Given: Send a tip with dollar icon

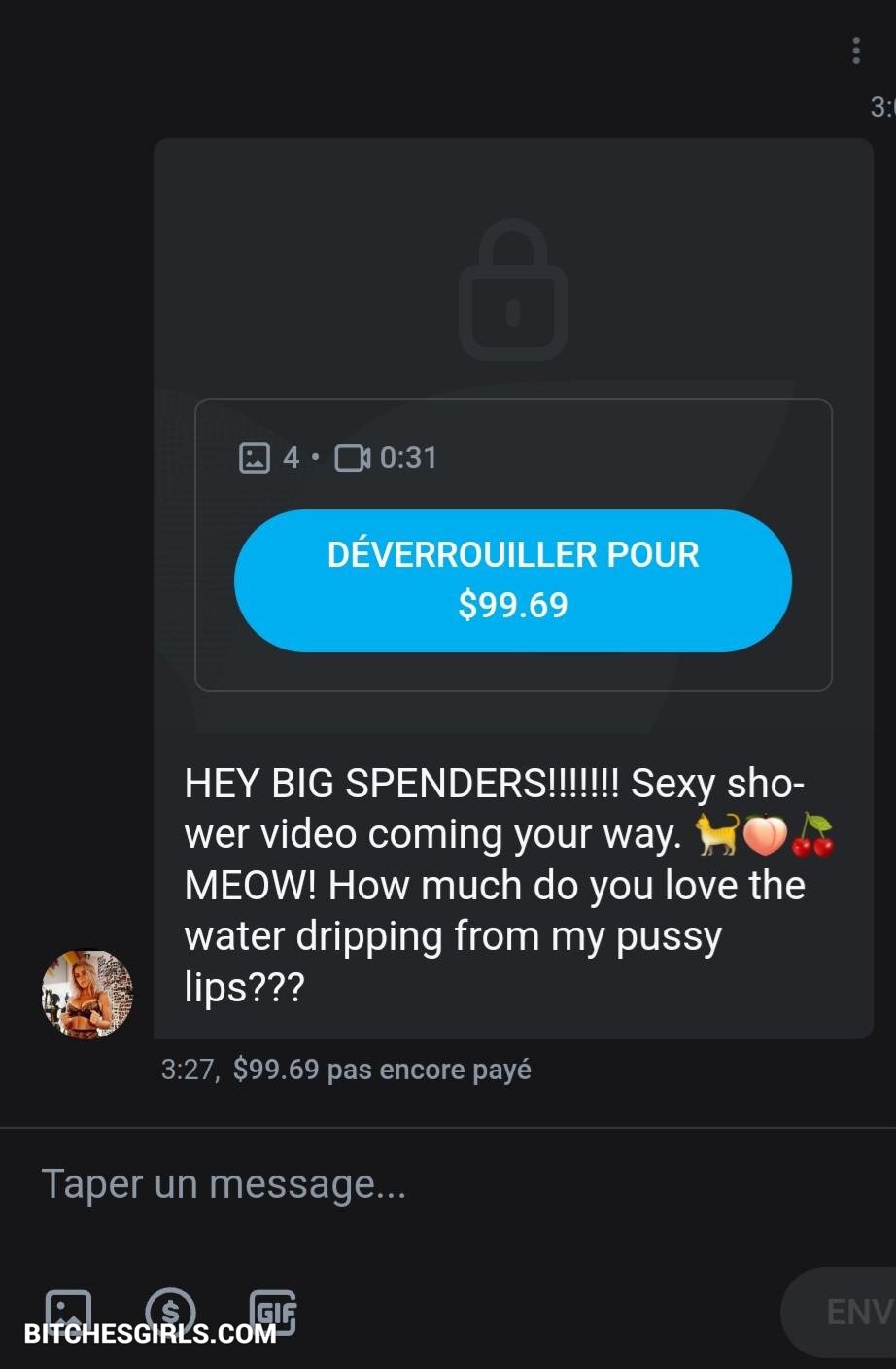Looking at the screenshot, I should [170, 1311].
